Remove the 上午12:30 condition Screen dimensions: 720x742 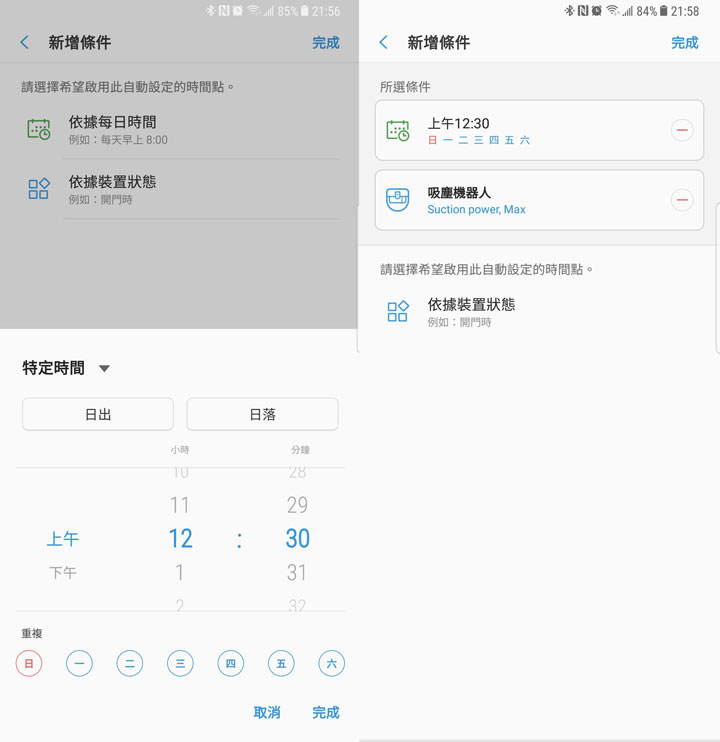pos(682,130)
